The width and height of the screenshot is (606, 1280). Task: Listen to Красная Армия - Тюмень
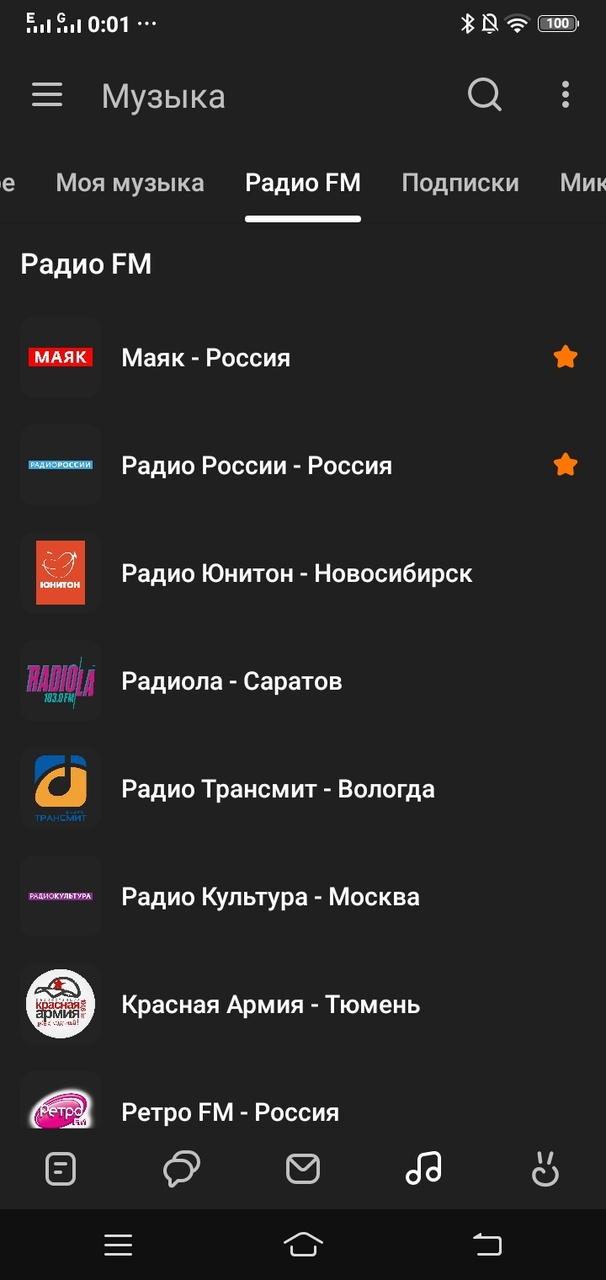click(270, 1005)
